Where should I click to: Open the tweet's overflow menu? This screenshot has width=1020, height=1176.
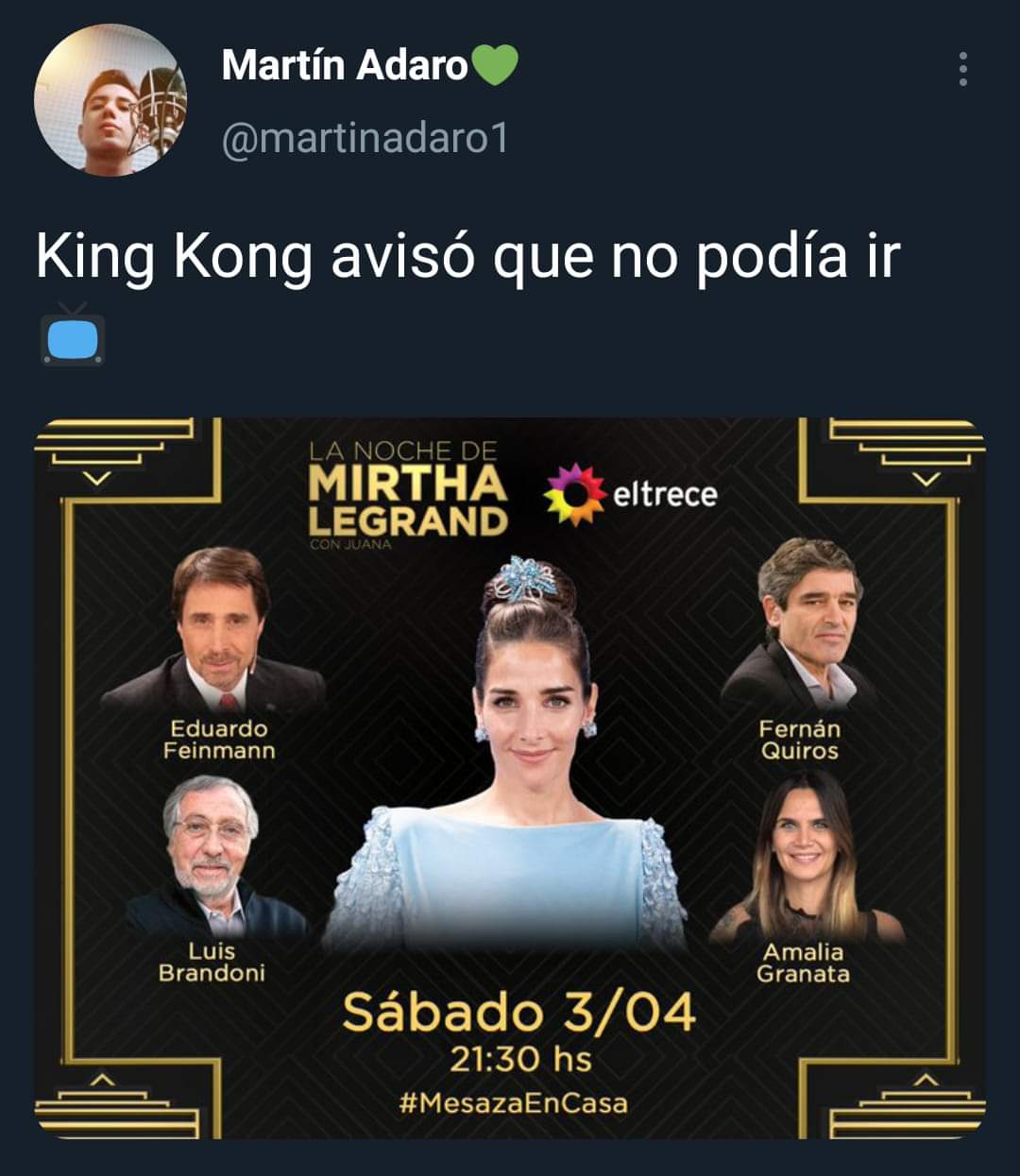pyautogui.click(x=962, y=70)
